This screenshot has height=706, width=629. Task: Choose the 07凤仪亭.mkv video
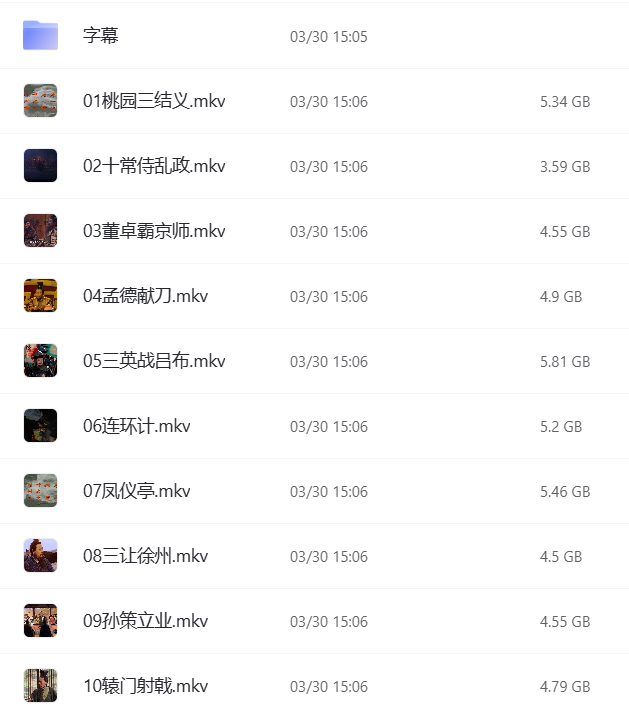[x=136, y=491]
